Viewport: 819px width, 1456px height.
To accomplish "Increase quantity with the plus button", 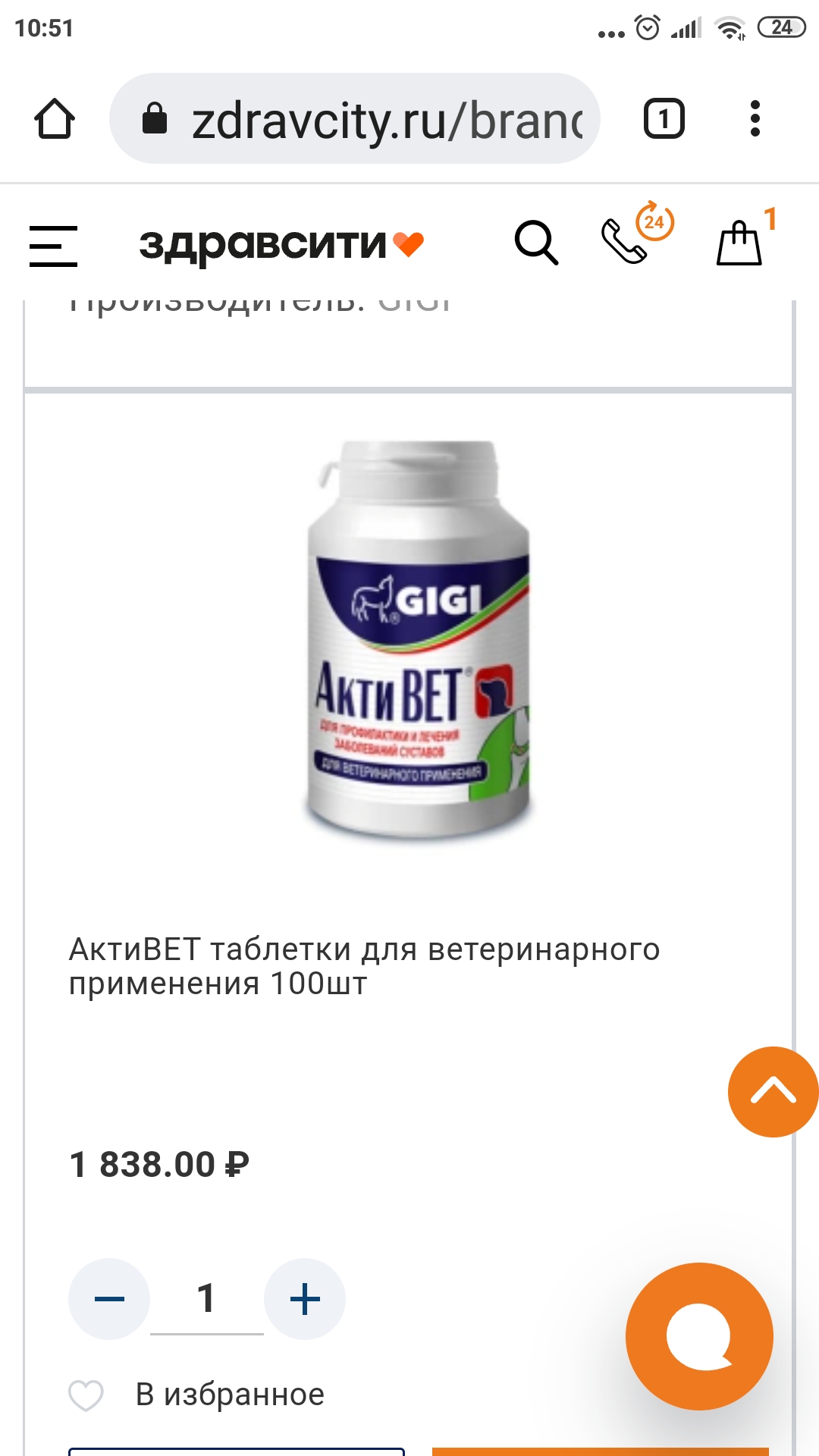I will [305, 1299].
